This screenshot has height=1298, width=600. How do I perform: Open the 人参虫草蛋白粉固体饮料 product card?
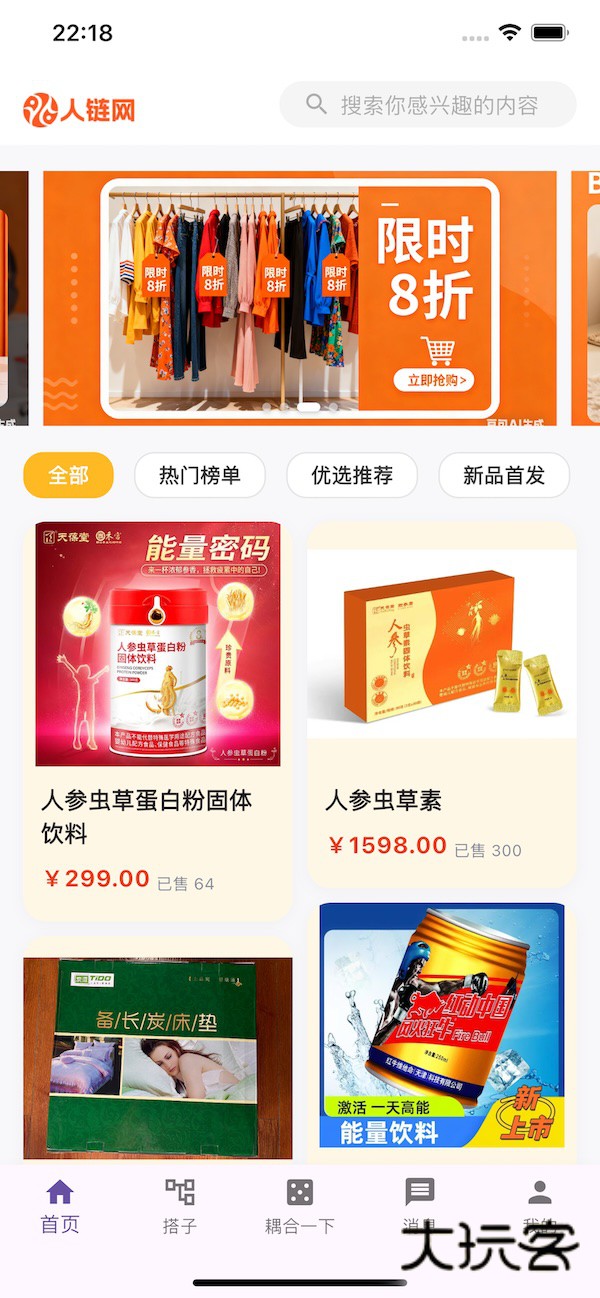(x=158, y=720)
